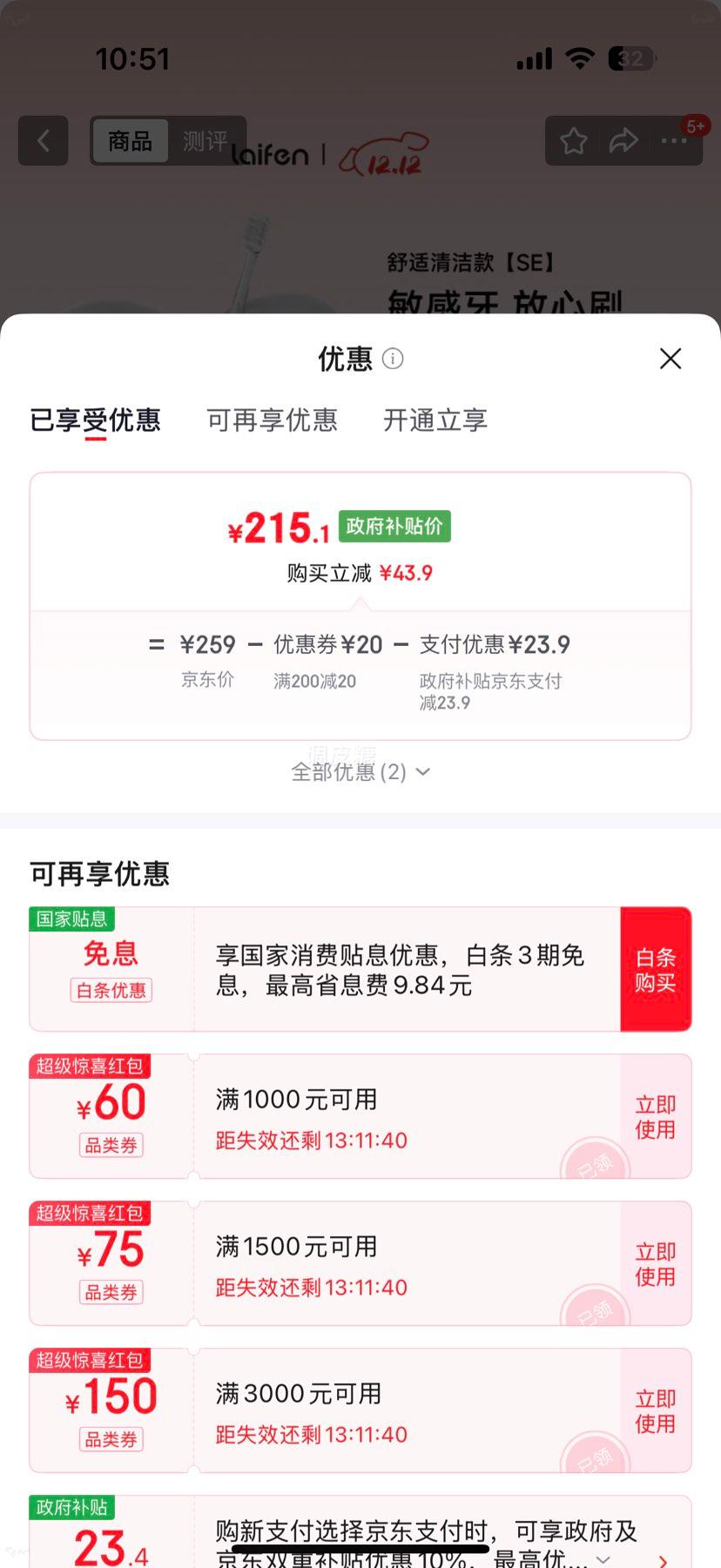Select the 已享受优惠 tab

(x=96, y=421)
